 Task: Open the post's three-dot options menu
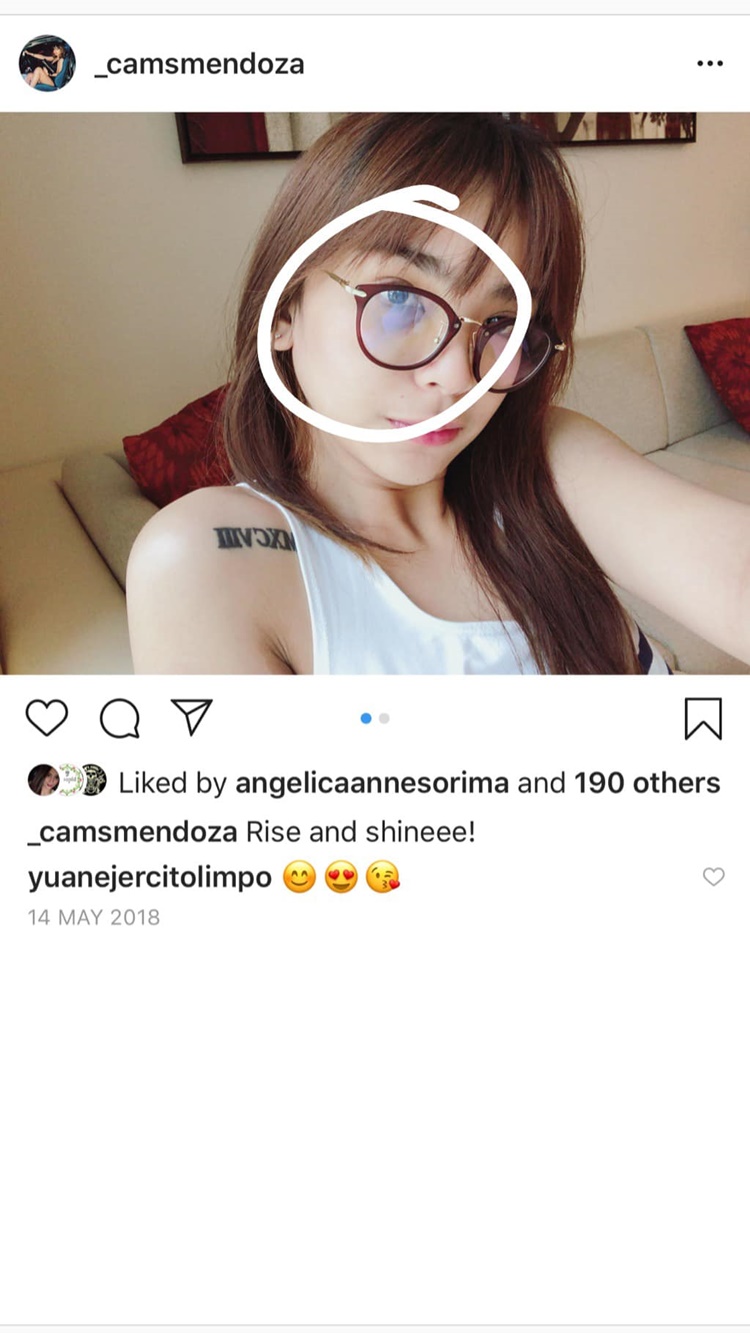coord(709,64)
